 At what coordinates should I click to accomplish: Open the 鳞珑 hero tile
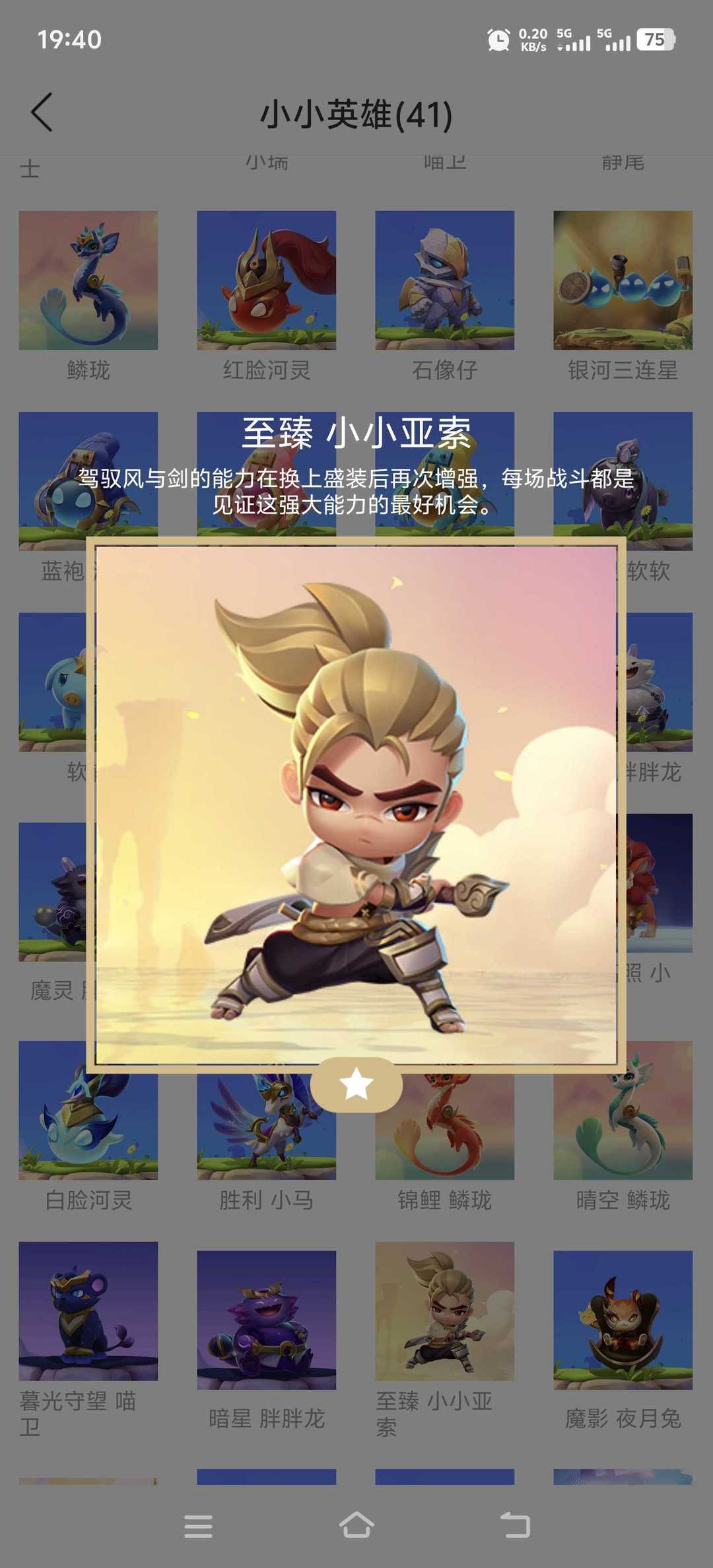pos(88,280)
